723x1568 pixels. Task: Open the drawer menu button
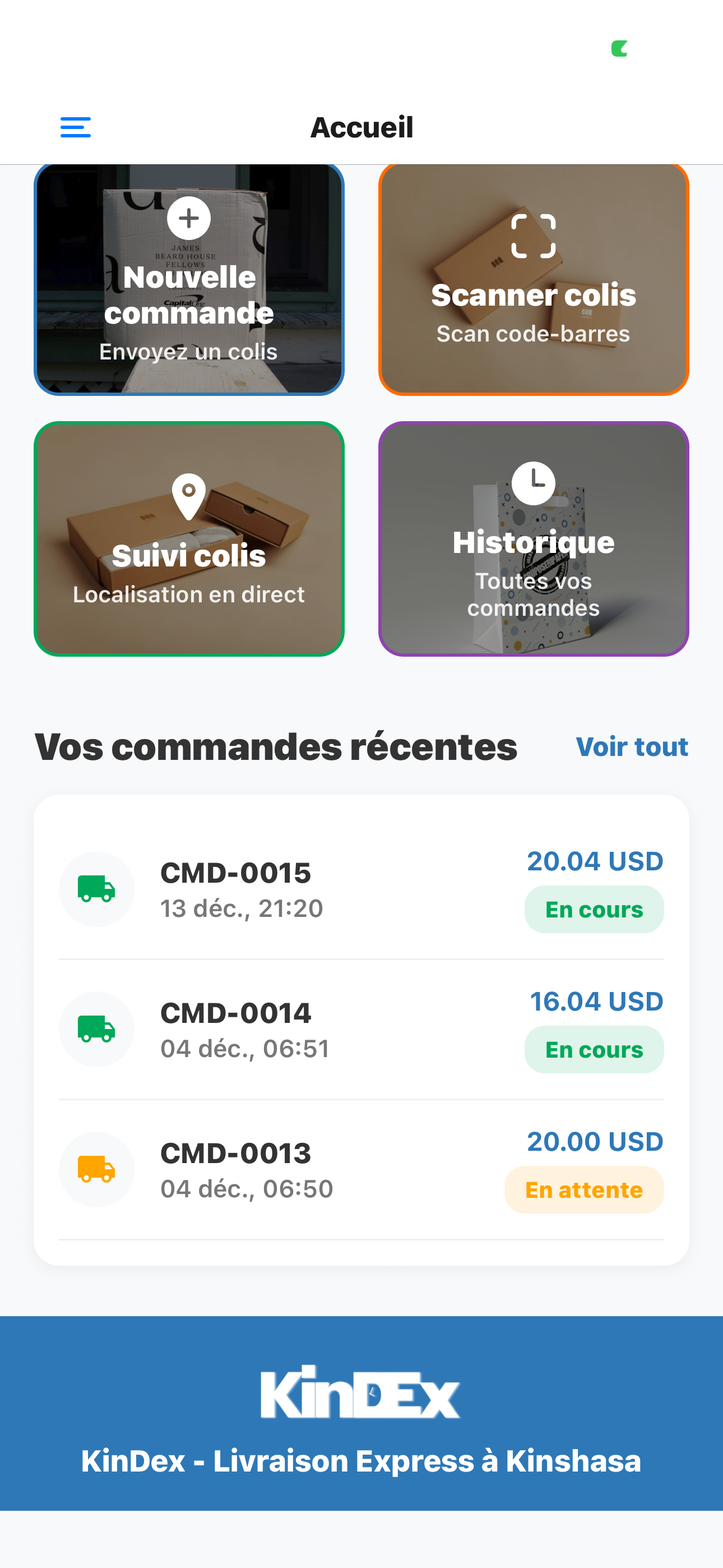76,127
